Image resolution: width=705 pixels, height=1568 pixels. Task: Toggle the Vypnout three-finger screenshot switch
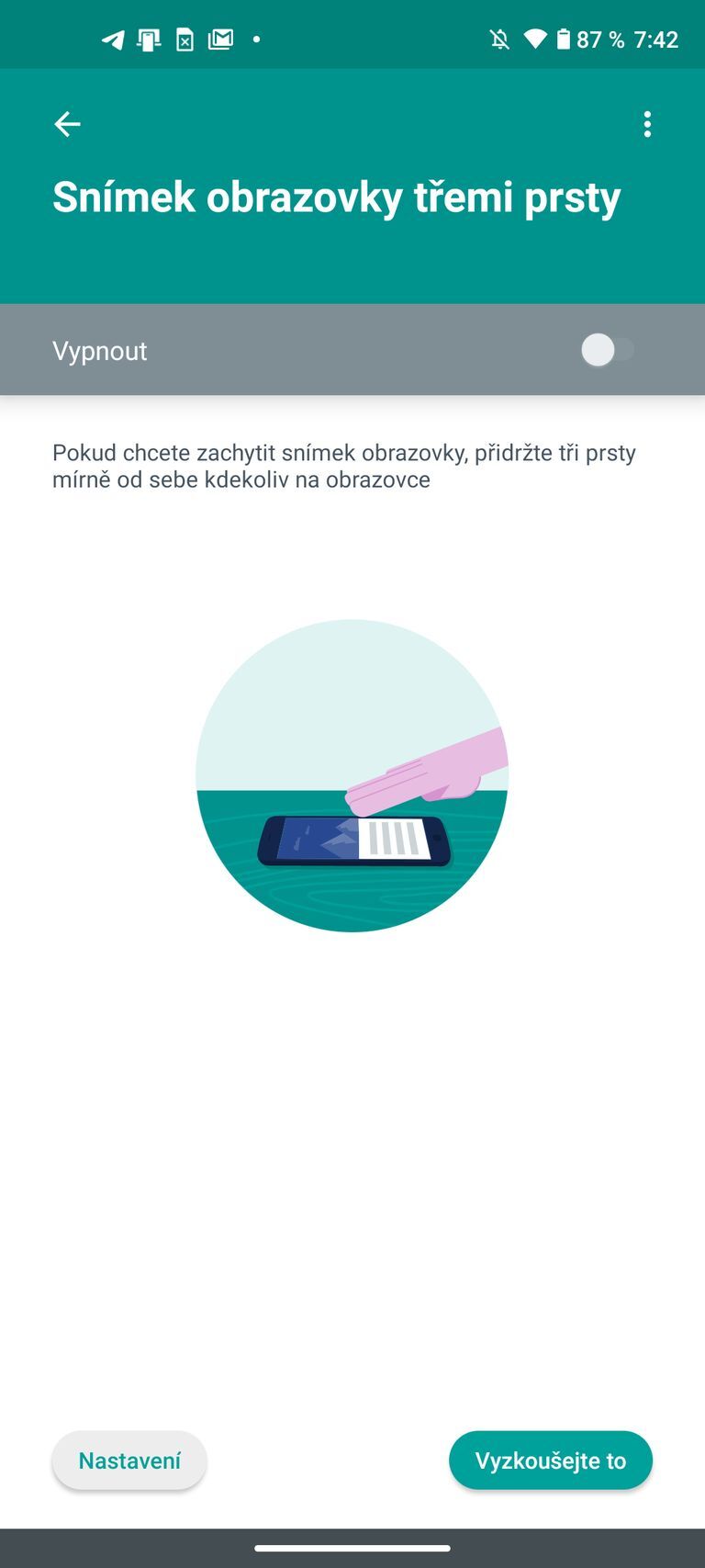click(608, 350)
